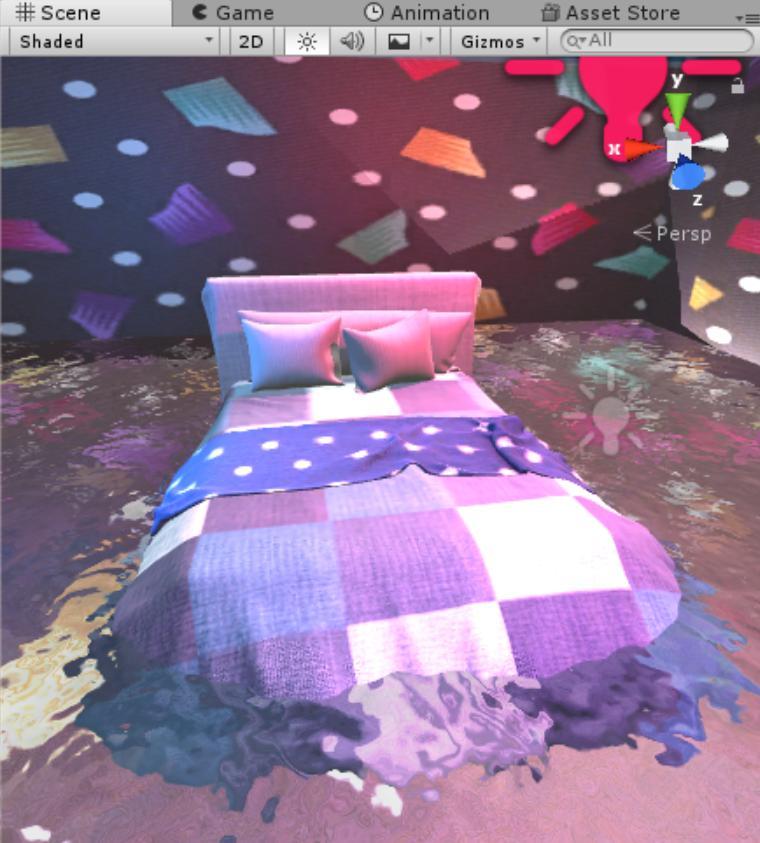Toggle the gizmo rotation lock
This screenshot has height=843, width=760.
click(x=737, y=87)
